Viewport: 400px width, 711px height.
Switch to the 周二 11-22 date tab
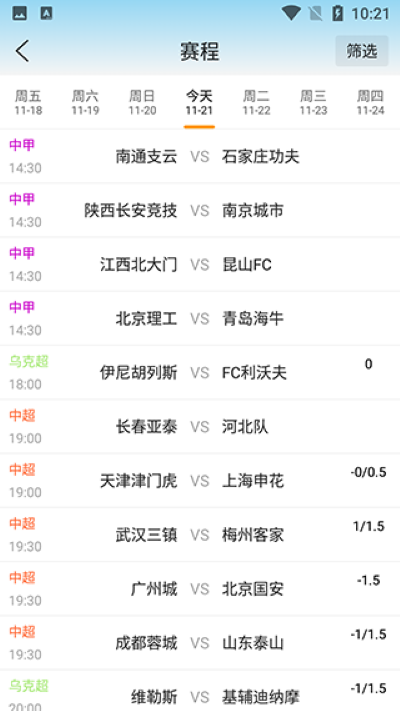pos(257,102)
